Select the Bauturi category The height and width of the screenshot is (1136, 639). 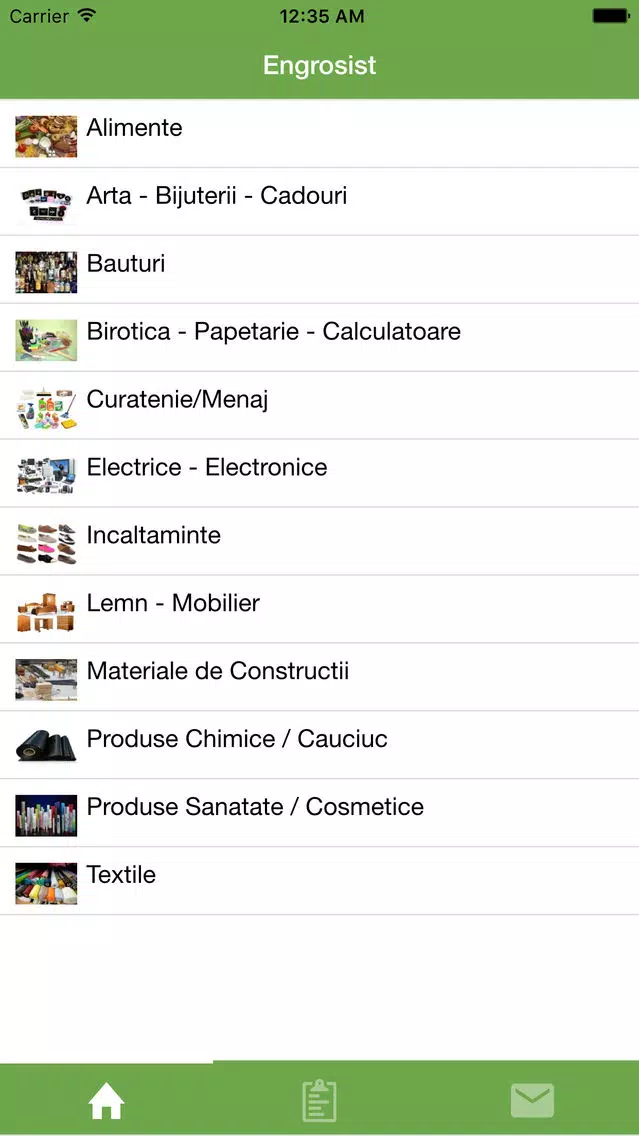click(x=320, y=270)
